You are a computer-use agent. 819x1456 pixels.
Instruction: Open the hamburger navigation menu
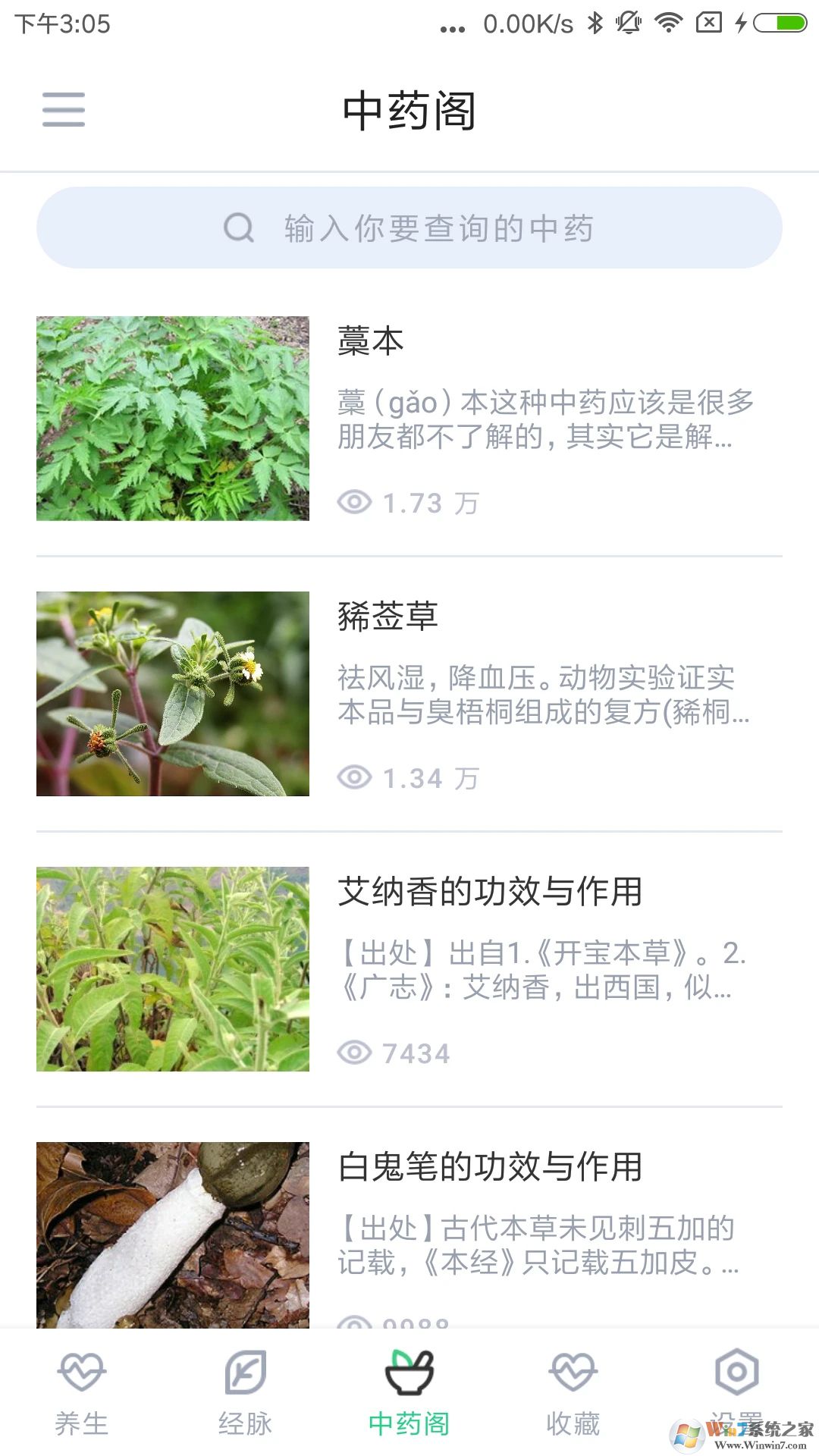[x=64, y=109]
